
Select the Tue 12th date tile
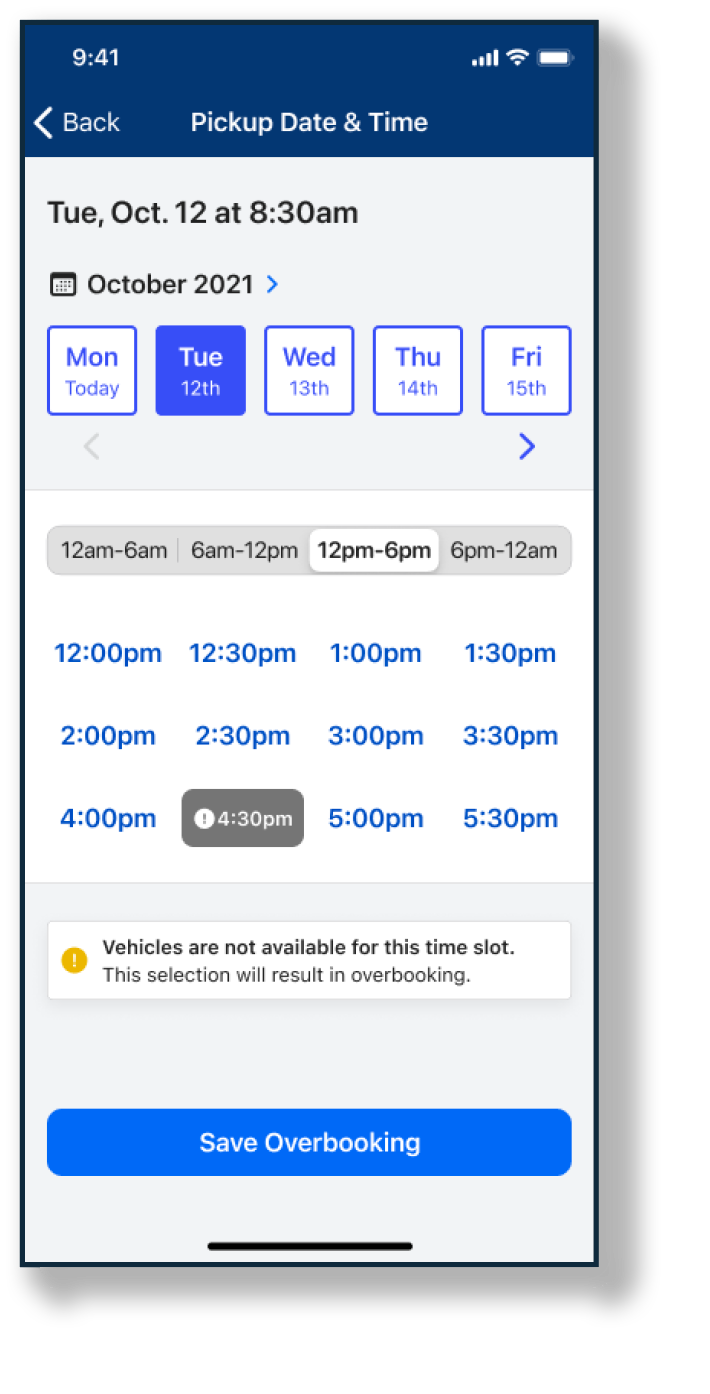click(201, 370)
